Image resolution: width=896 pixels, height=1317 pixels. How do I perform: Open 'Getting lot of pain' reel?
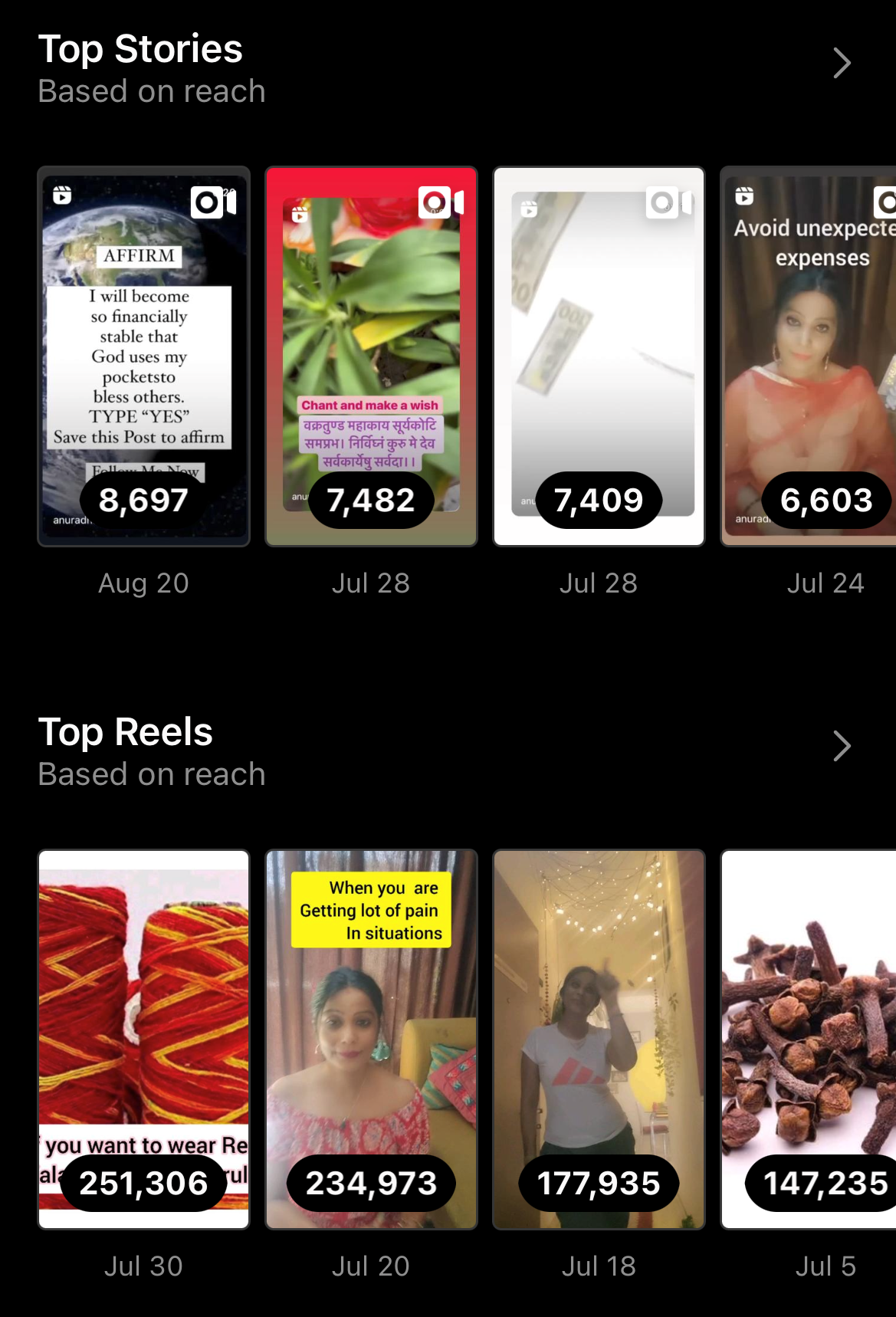pos(371,1039)
